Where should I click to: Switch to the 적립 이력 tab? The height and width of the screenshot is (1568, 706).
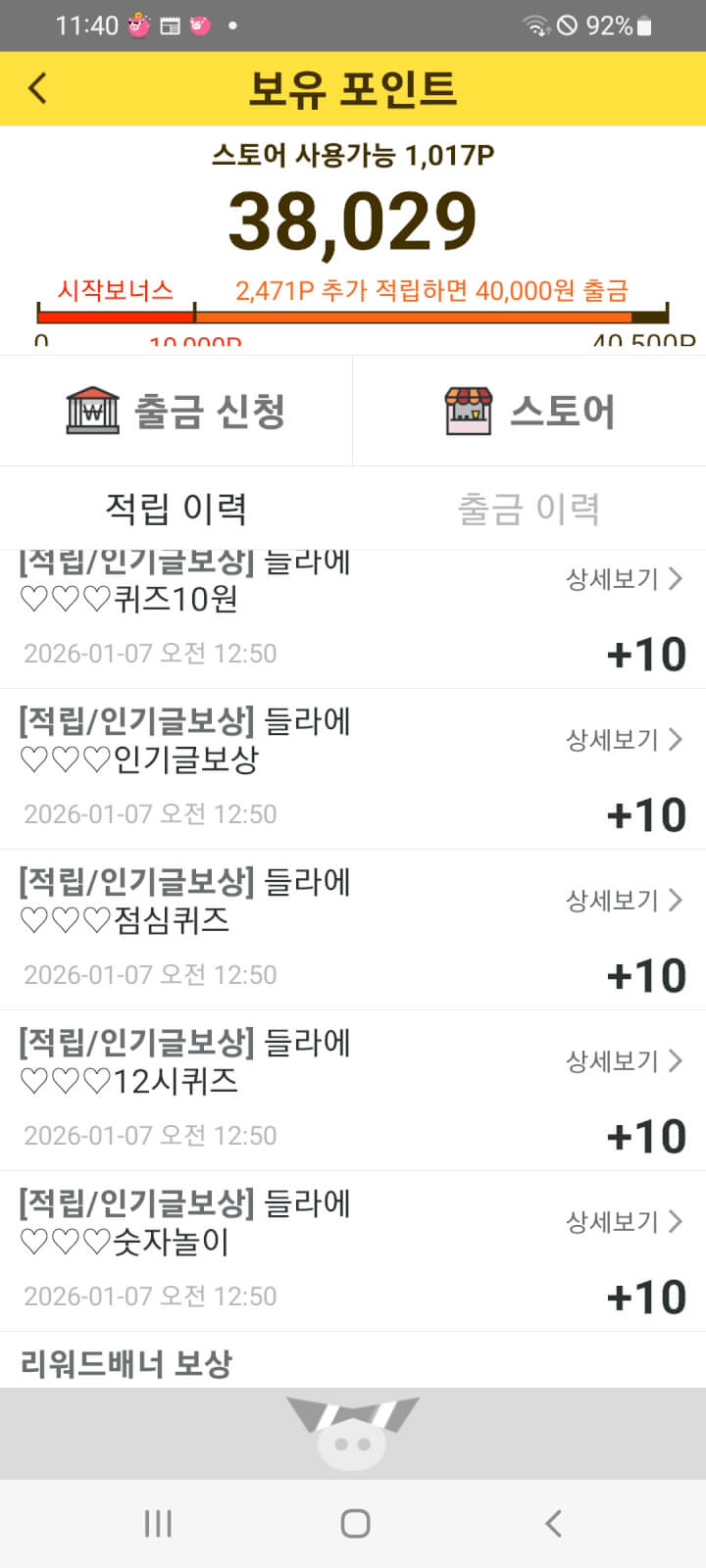[176, 508]
